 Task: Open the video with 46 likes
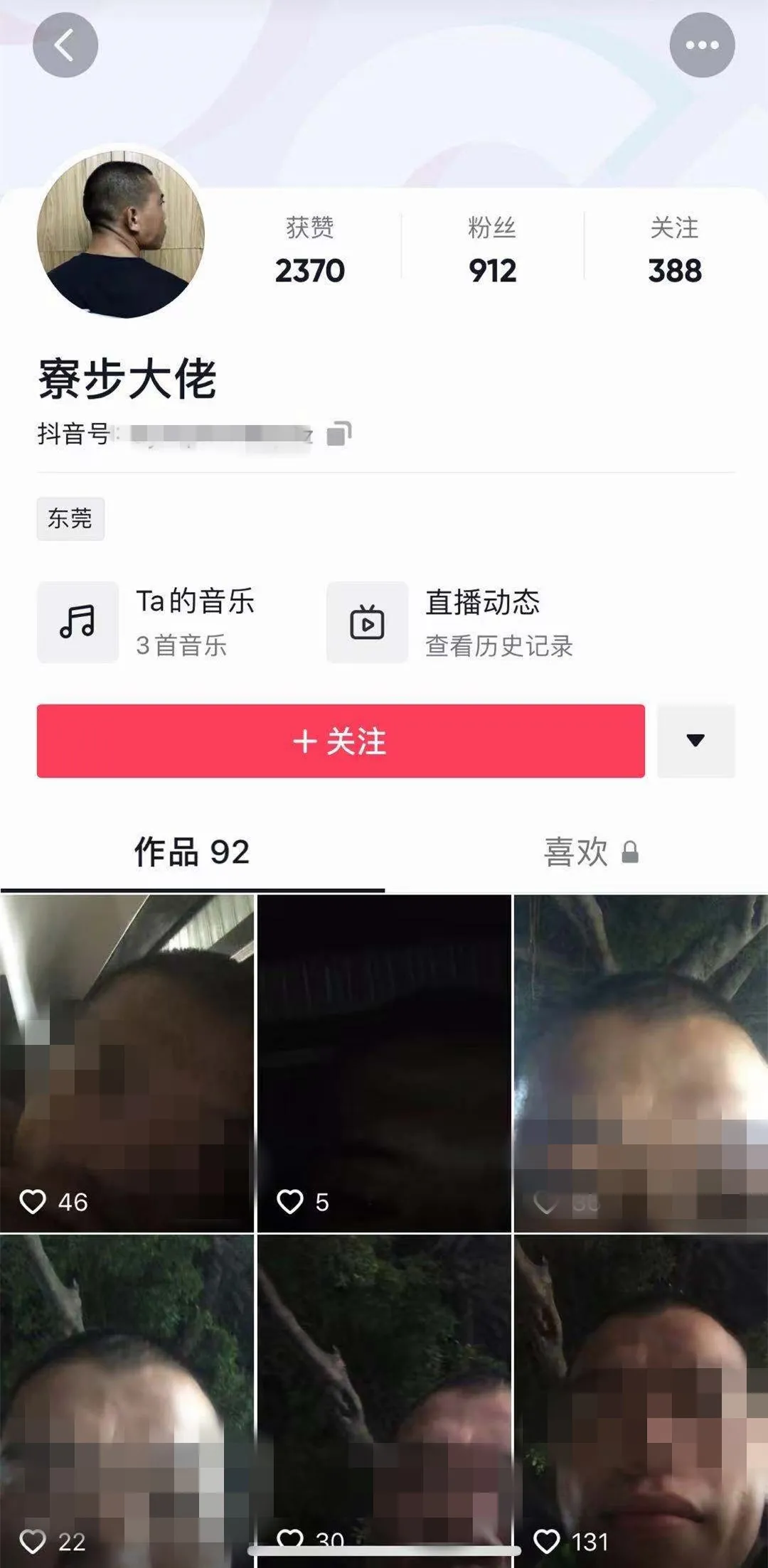(x=127, y=1063)
